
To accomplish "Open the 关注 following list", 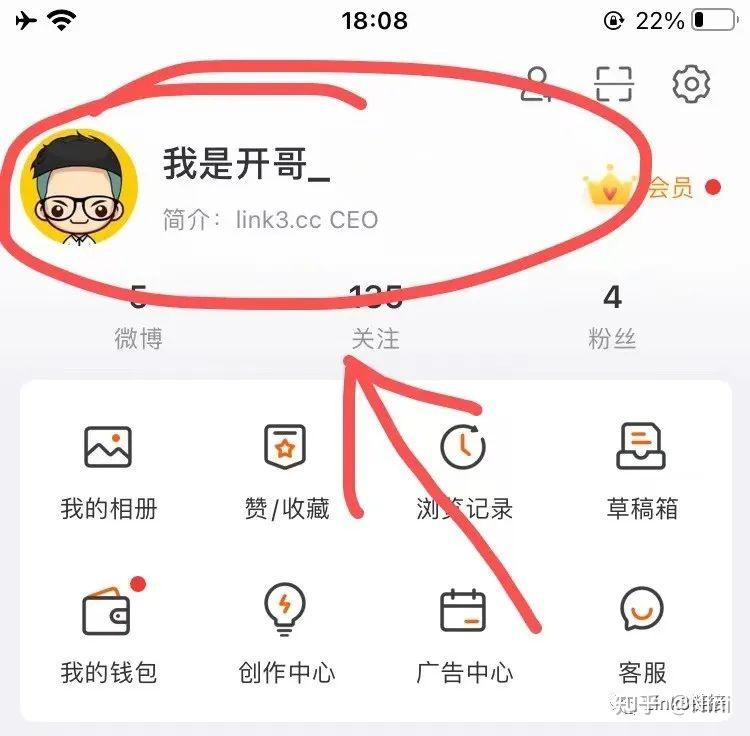I will coord(375,318).
